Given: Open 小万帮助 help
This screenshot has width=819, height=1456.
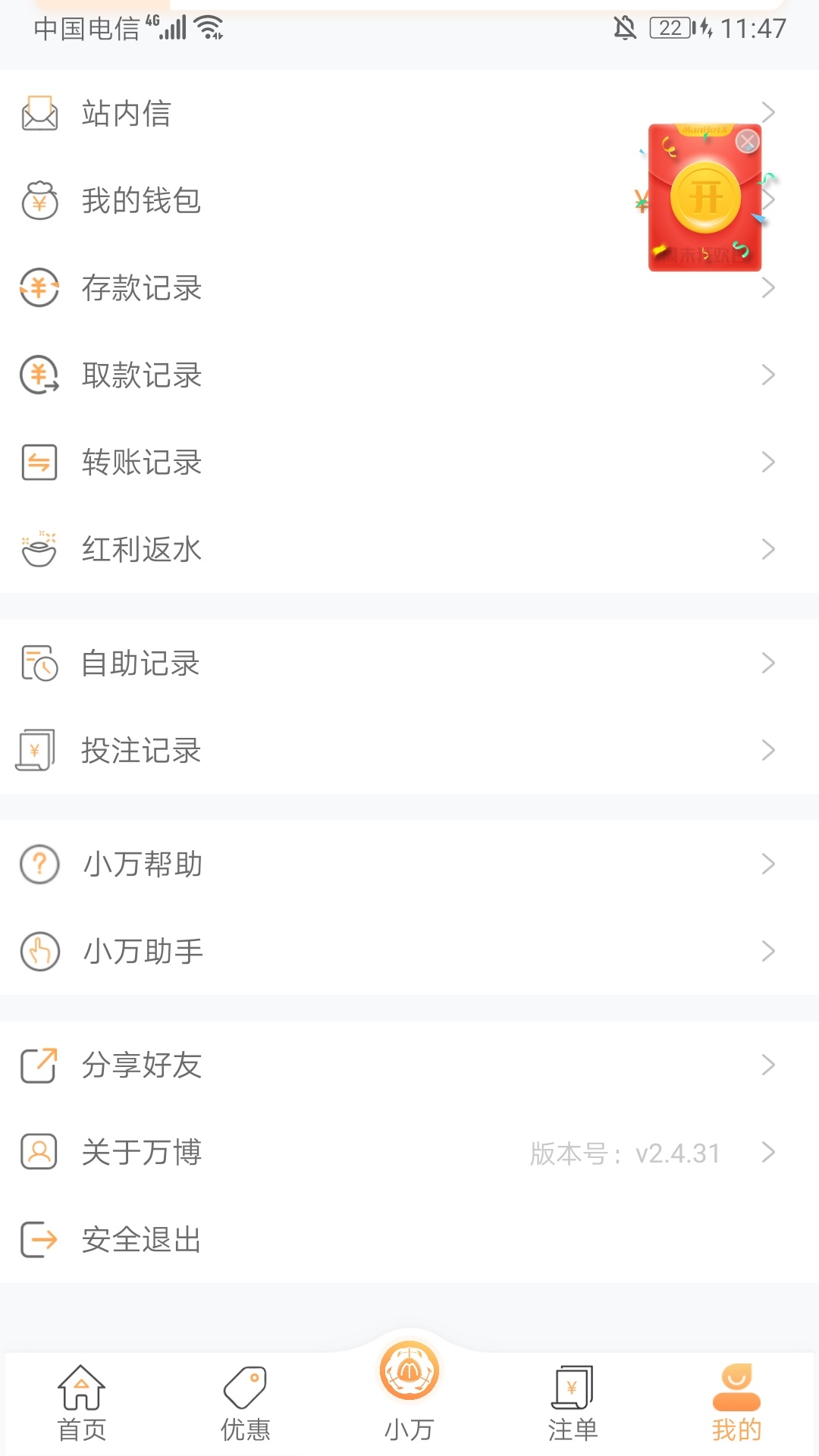Looking at the screenshot, I should [x=409, y=864].
